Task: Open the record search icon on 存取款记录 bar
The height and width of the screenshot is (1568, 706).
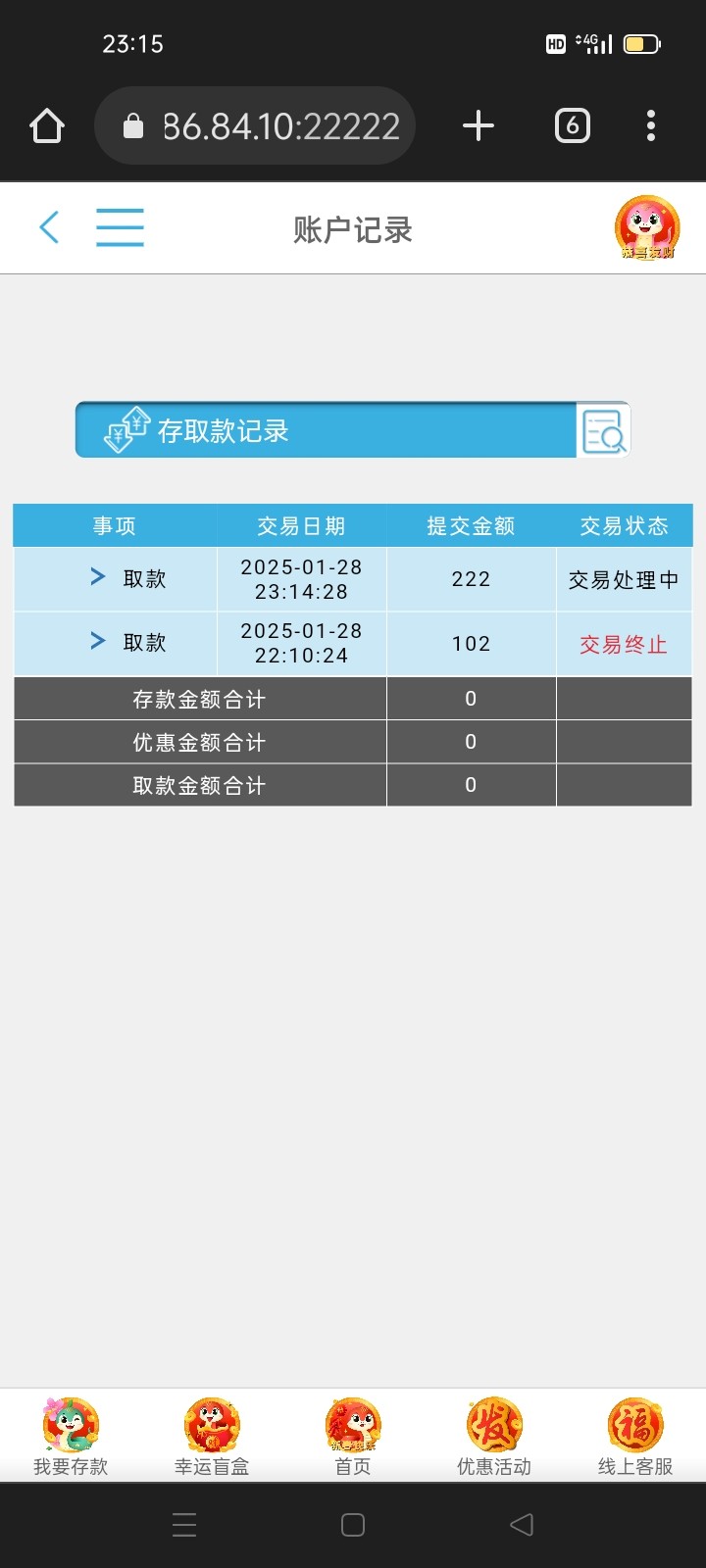Action: (603, 431)
